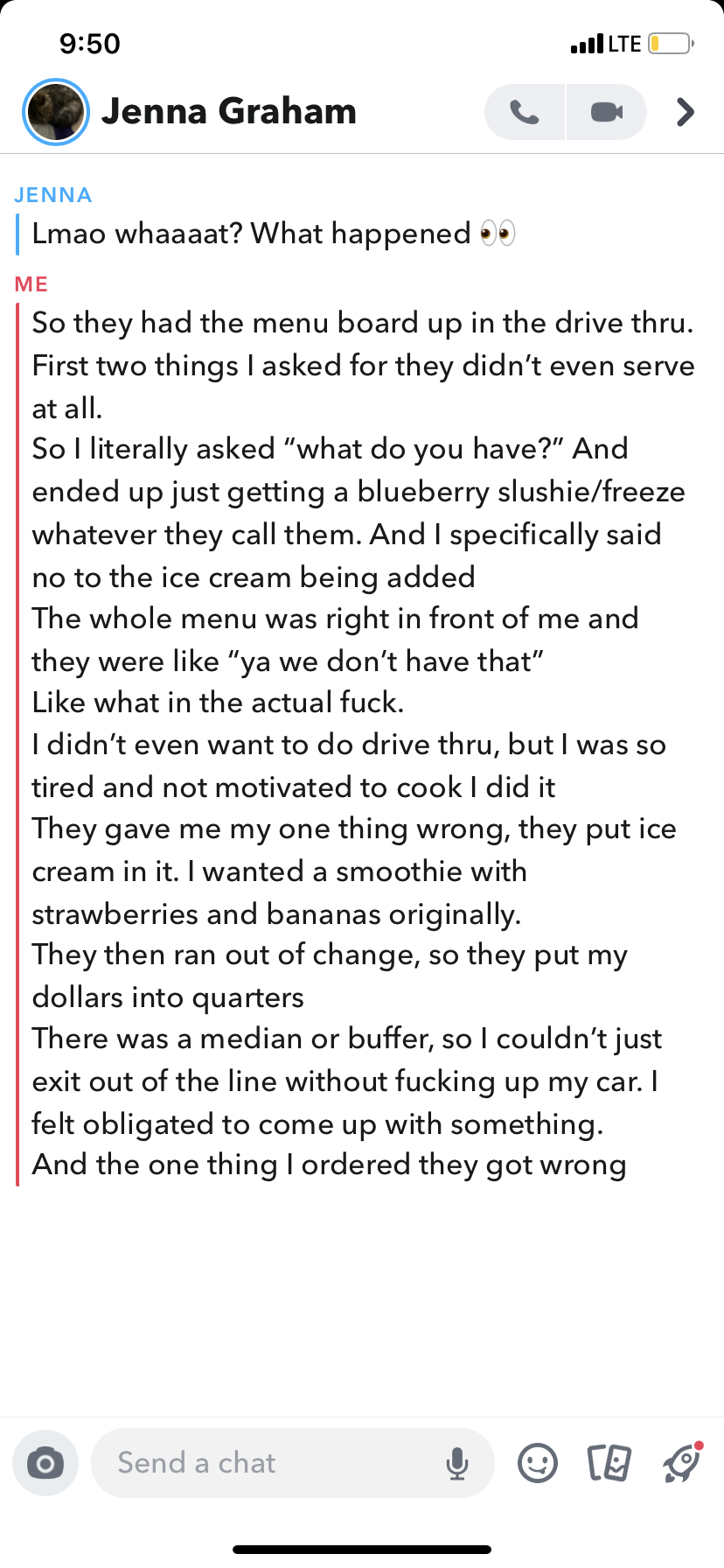Tap Jenna Graham's name in header
Viewport: 724px width, 1568px height.
click(x=229, y=112)
